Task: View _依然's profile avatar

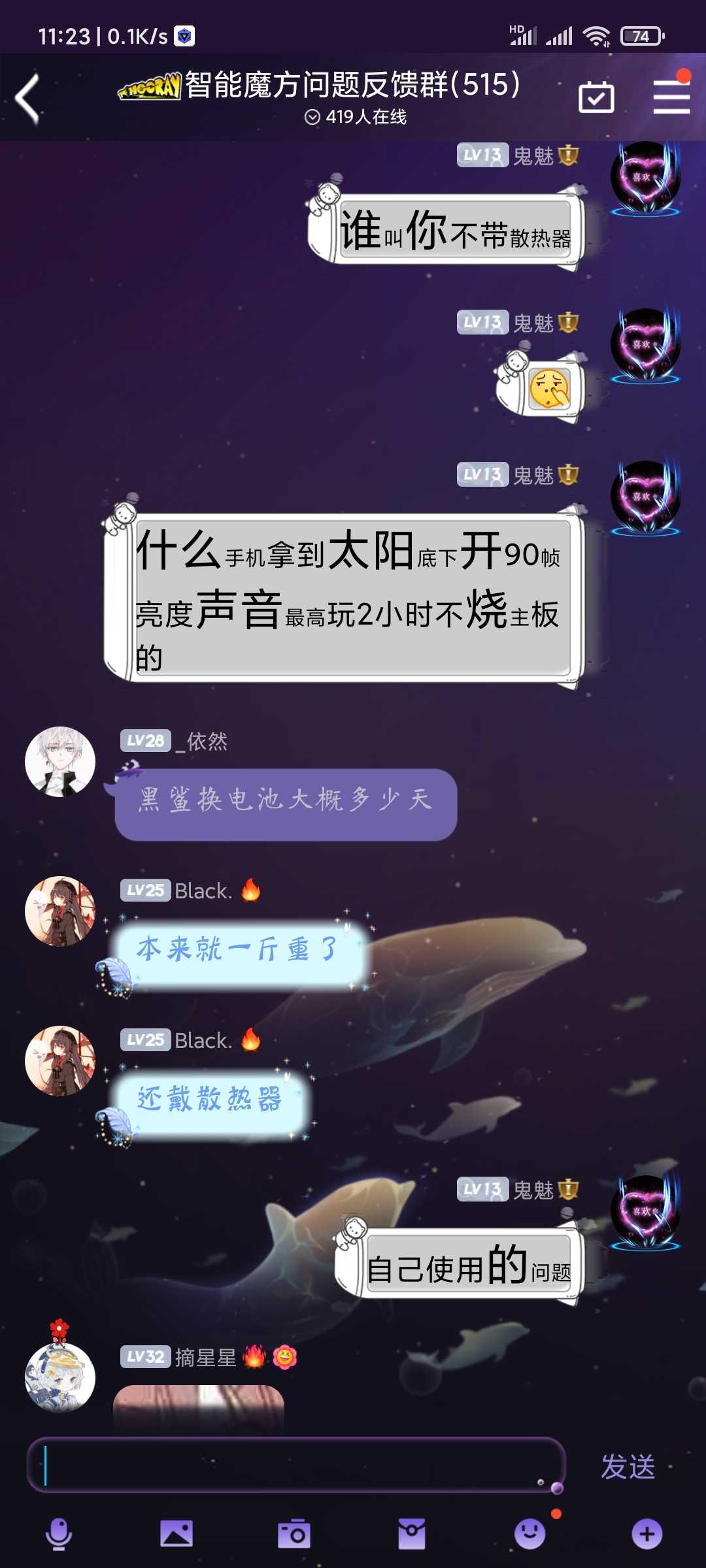Action: click(x=60, y=762)
